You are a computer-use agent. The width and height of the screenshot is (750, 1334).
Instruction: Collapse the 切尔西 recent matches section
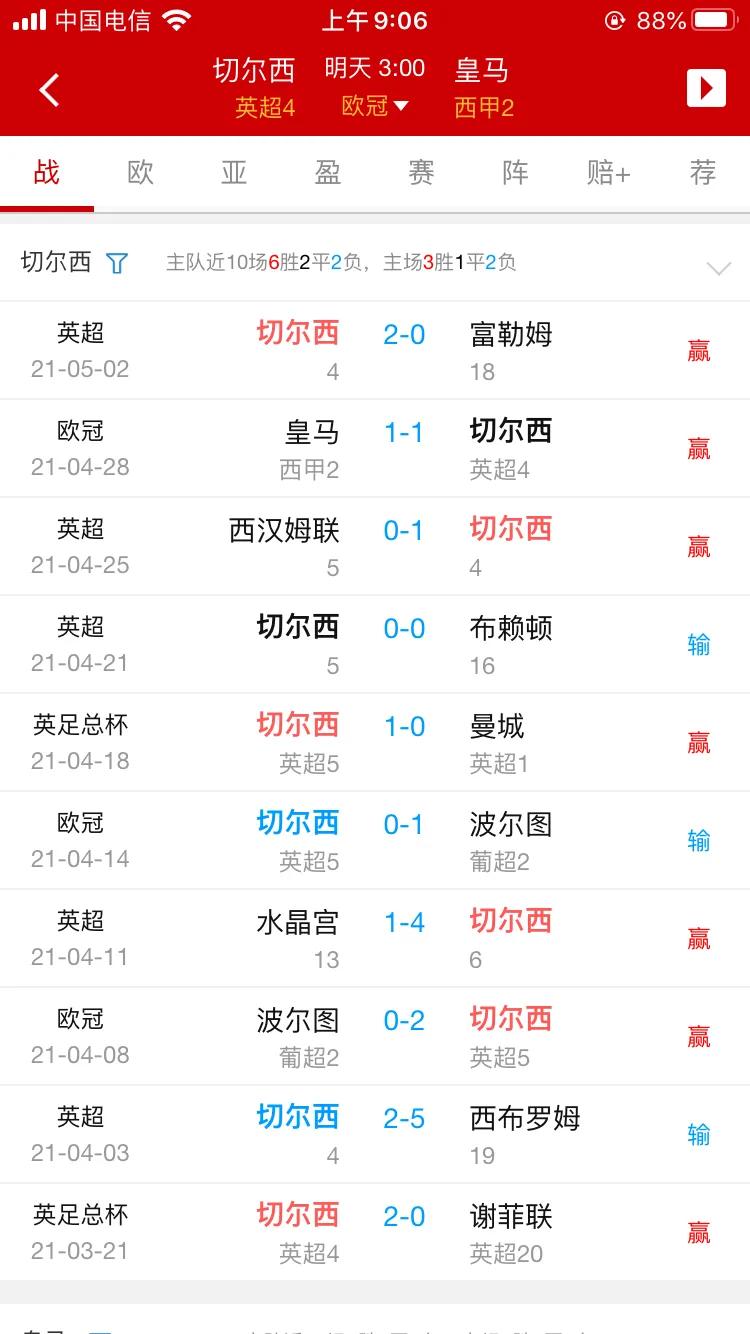click(x=718, y=268)
